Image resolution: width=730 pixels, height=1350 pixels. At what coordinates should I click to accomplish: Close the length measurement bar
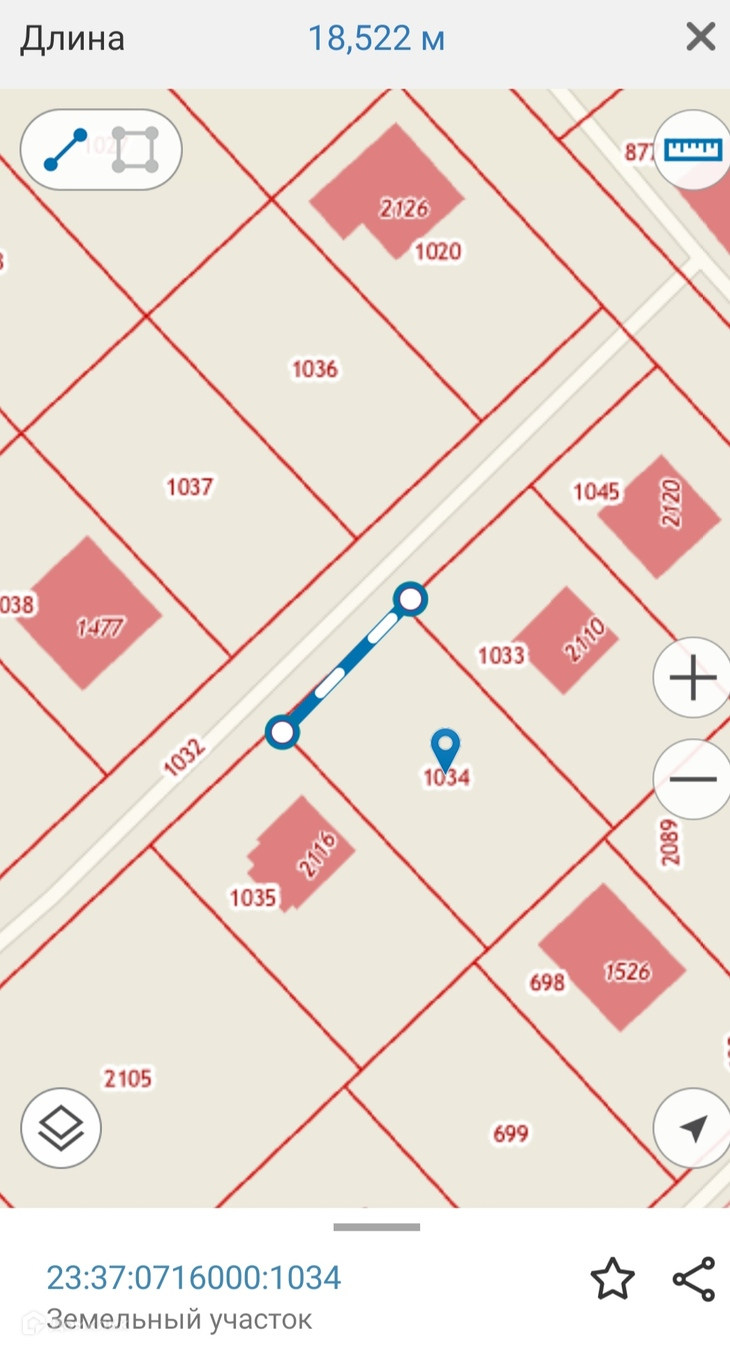pyautogui.click(x=700, y=38)
